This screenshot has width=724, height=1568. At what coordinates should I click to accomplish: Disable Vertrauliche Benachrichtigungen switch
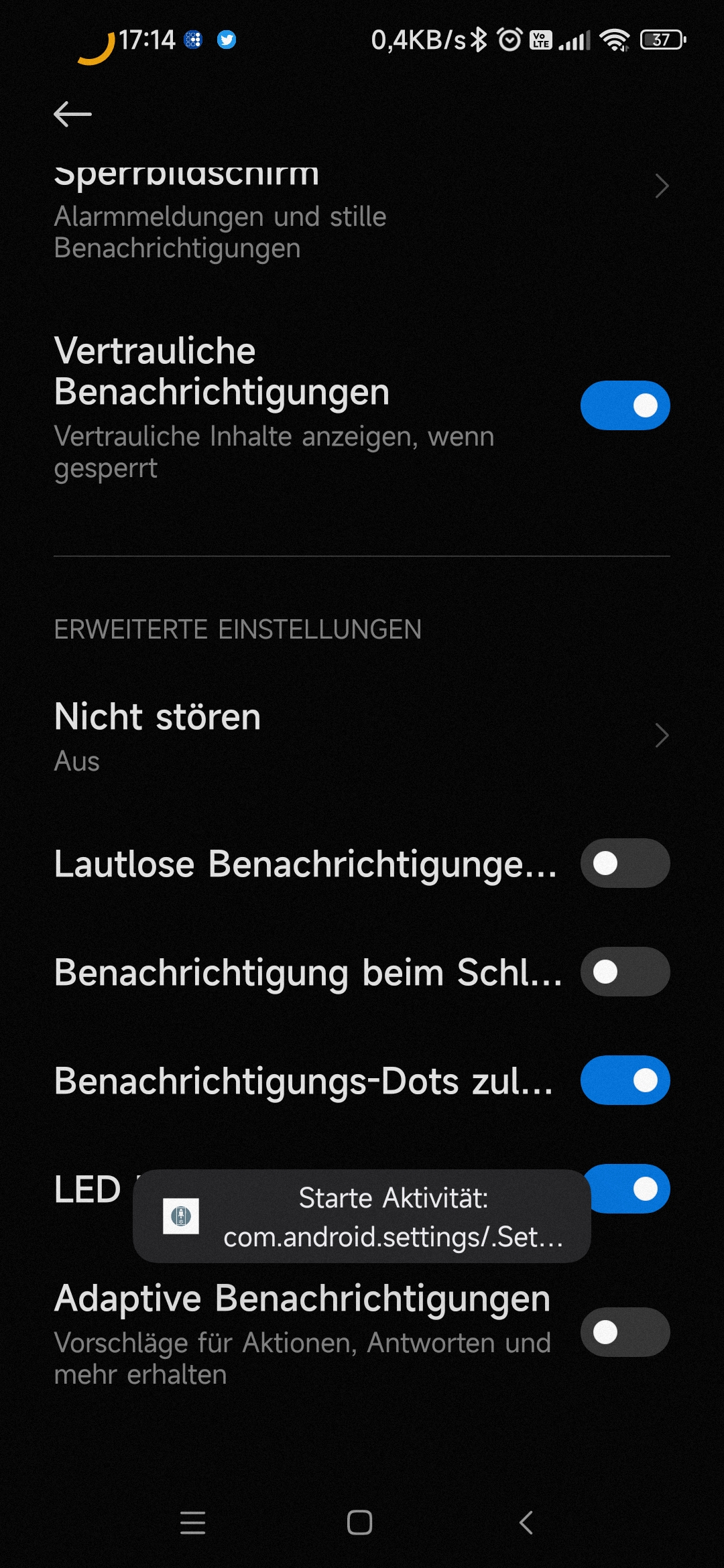coord(625,405)
